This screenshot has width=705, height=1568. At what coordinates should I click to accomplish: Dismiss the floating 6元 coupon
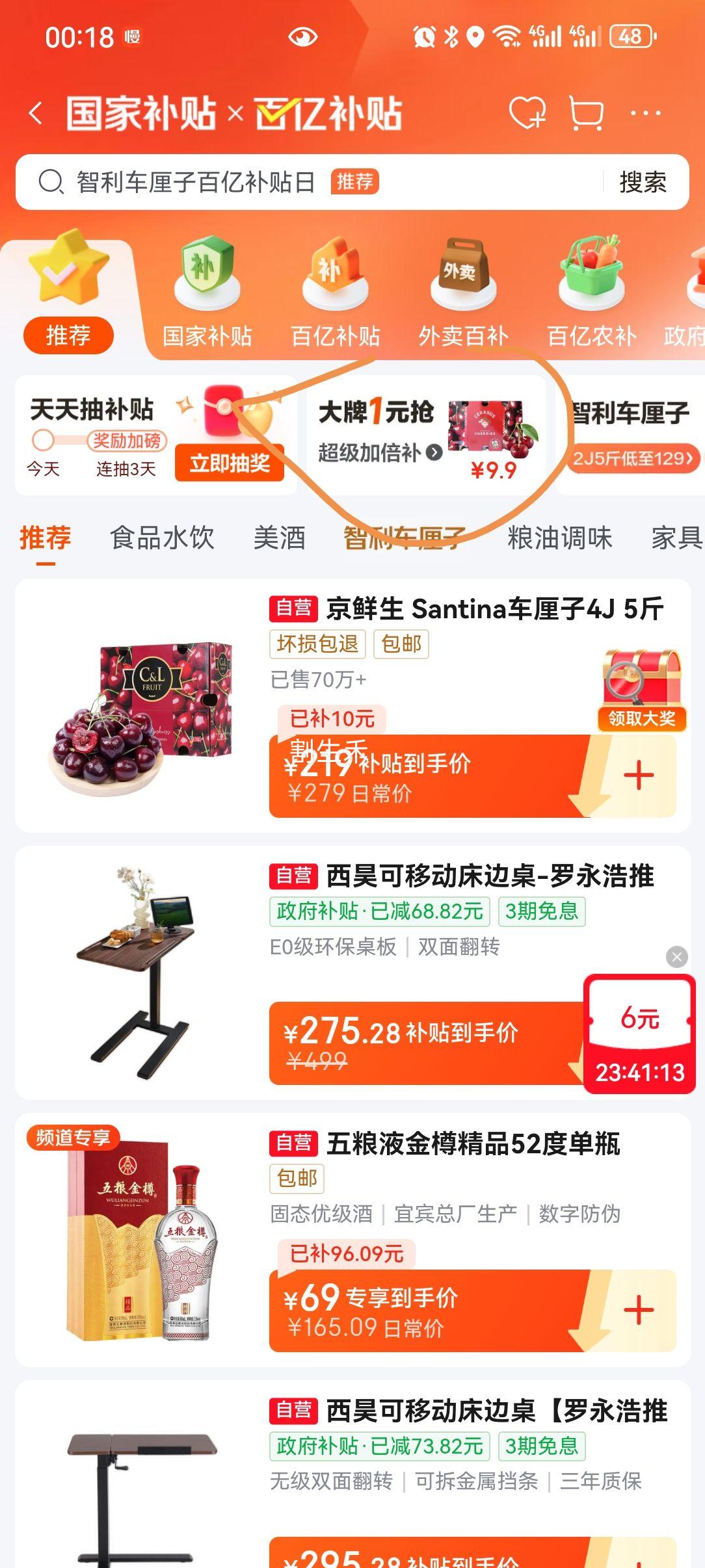click(x=677, y=956)
